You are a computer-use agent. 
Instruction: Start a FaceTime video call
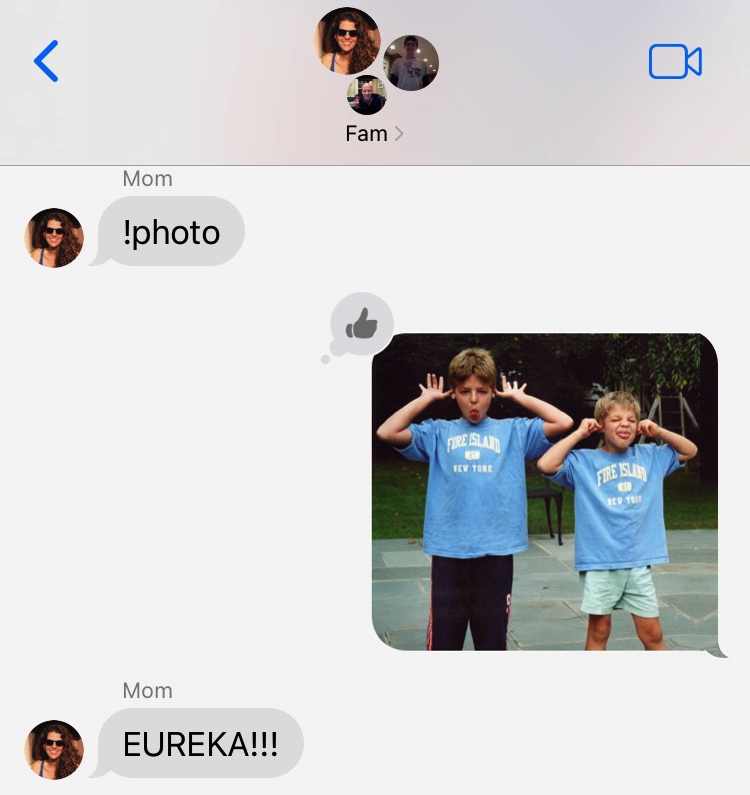pos(675,62)
